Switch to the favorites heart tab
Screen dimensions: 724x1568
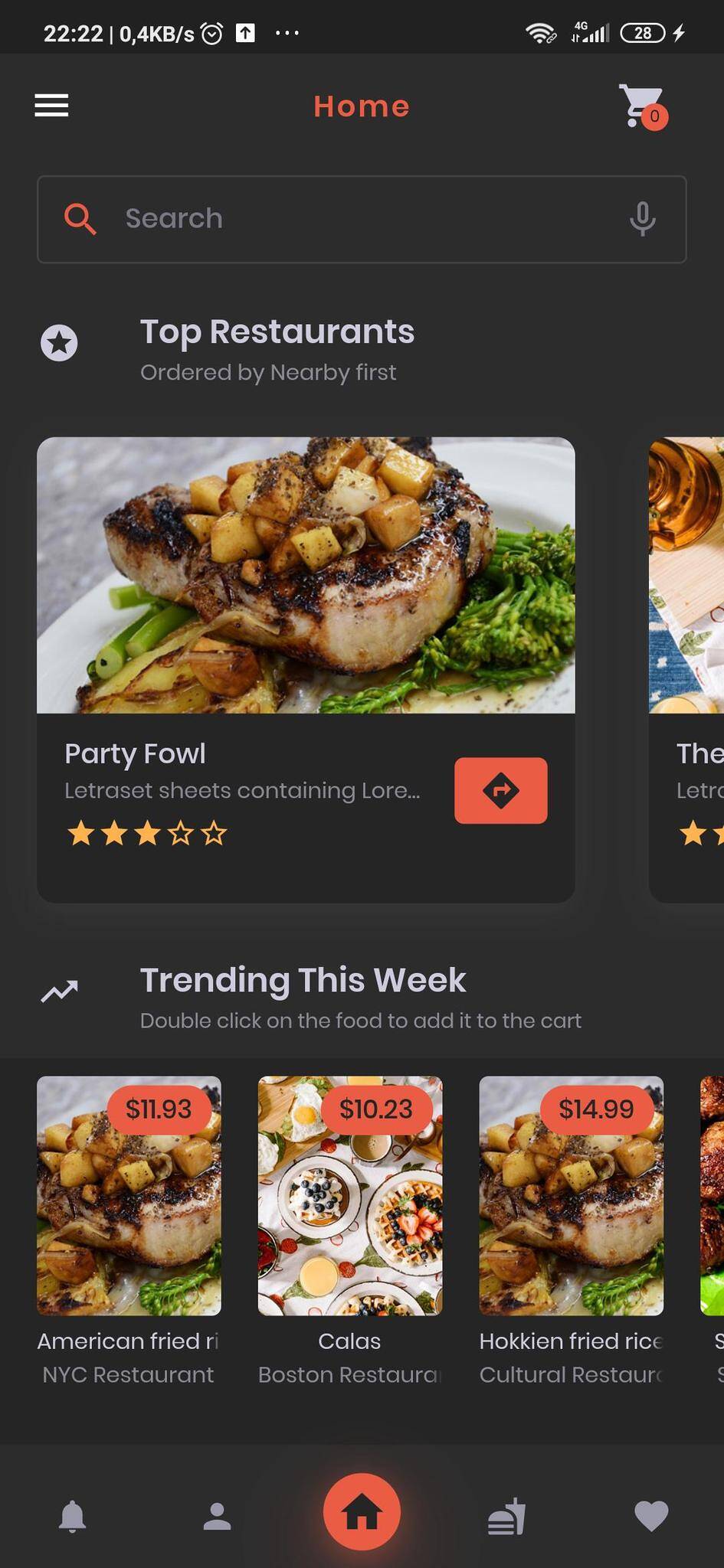651,1516
